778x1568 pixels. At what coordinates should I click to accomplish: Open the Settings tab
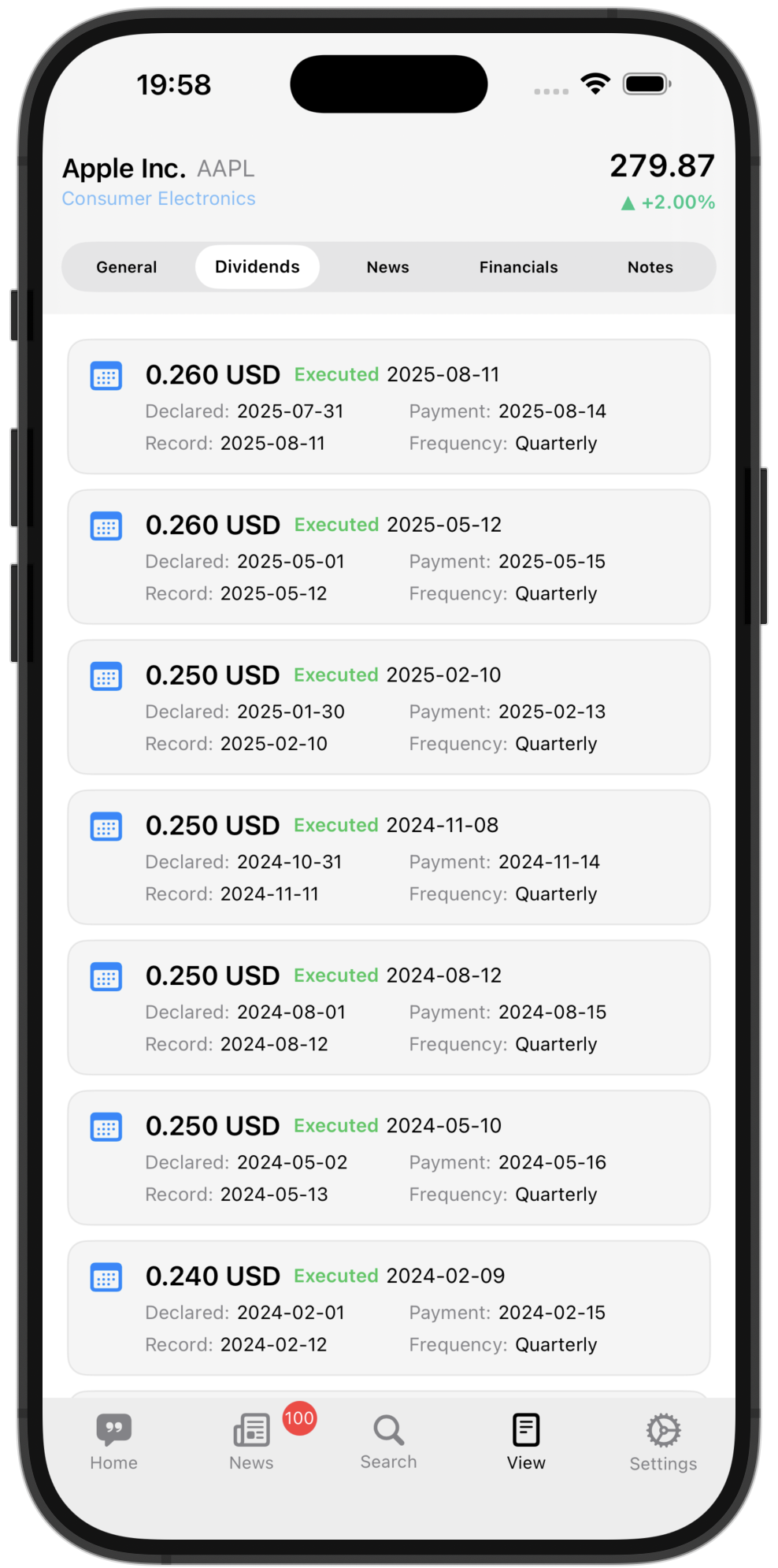click(x=663, y=1442)
